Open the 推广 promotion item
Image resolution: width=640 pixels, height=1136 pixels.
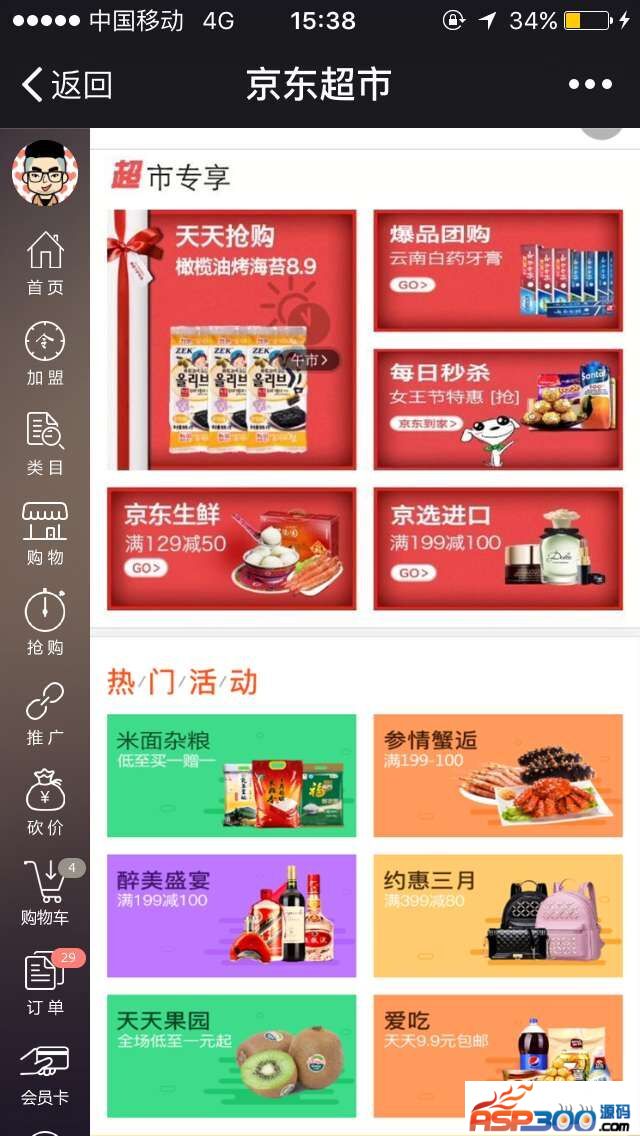45,713
